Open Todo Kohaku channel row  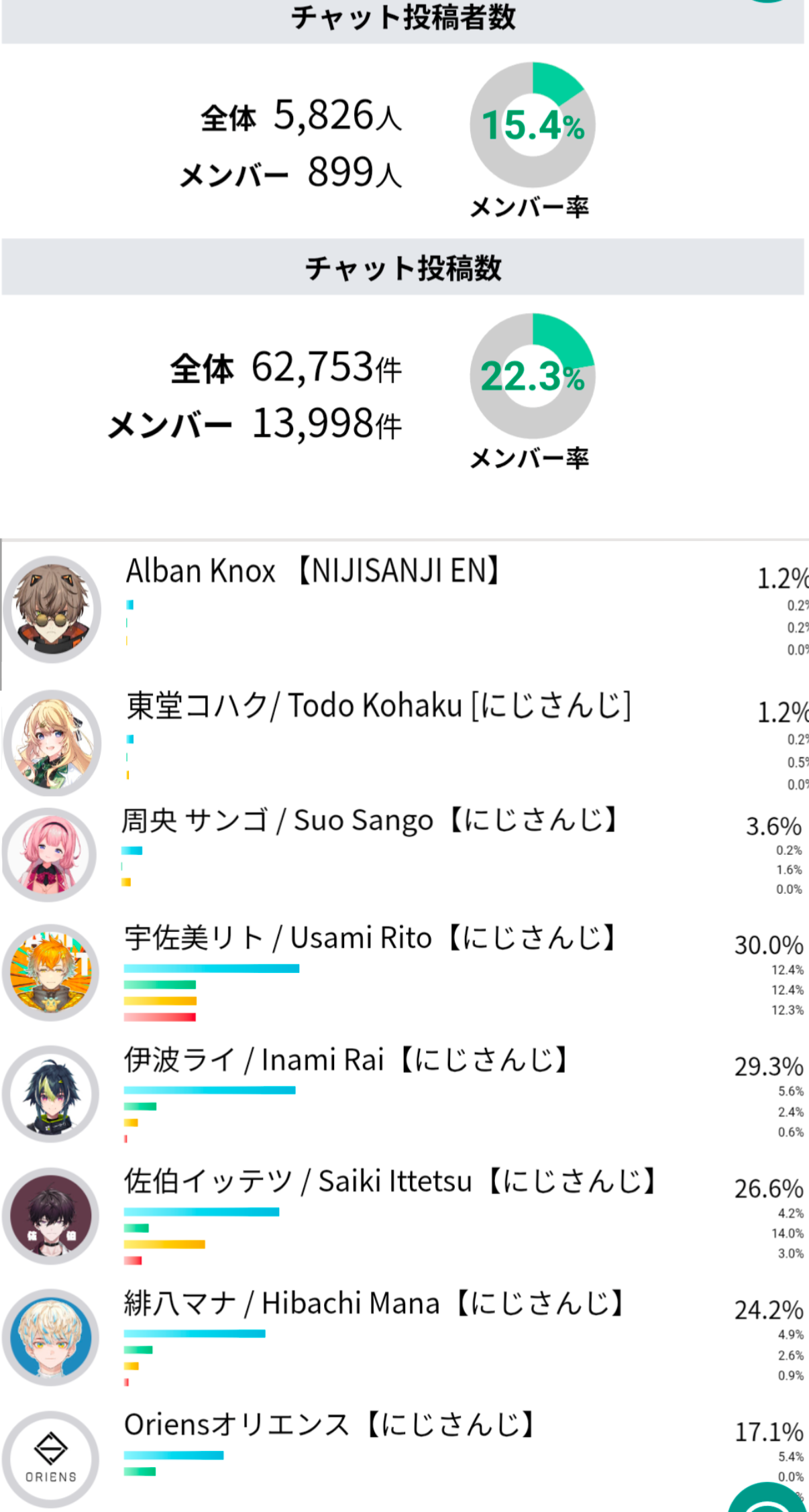(x=404, y=742)
